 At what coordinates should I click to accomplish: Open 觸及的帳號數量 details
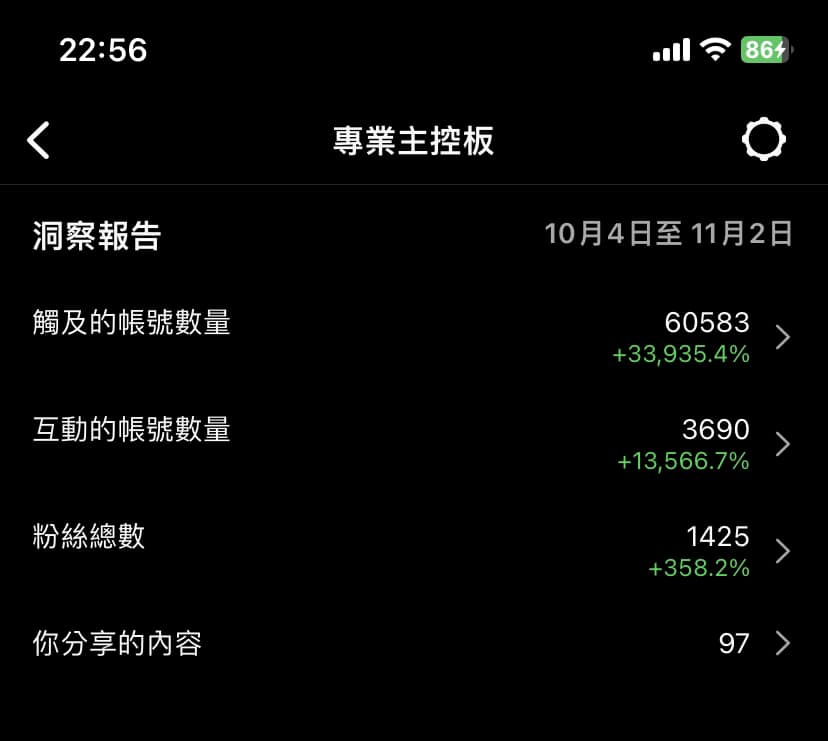[x=412, y=337]
